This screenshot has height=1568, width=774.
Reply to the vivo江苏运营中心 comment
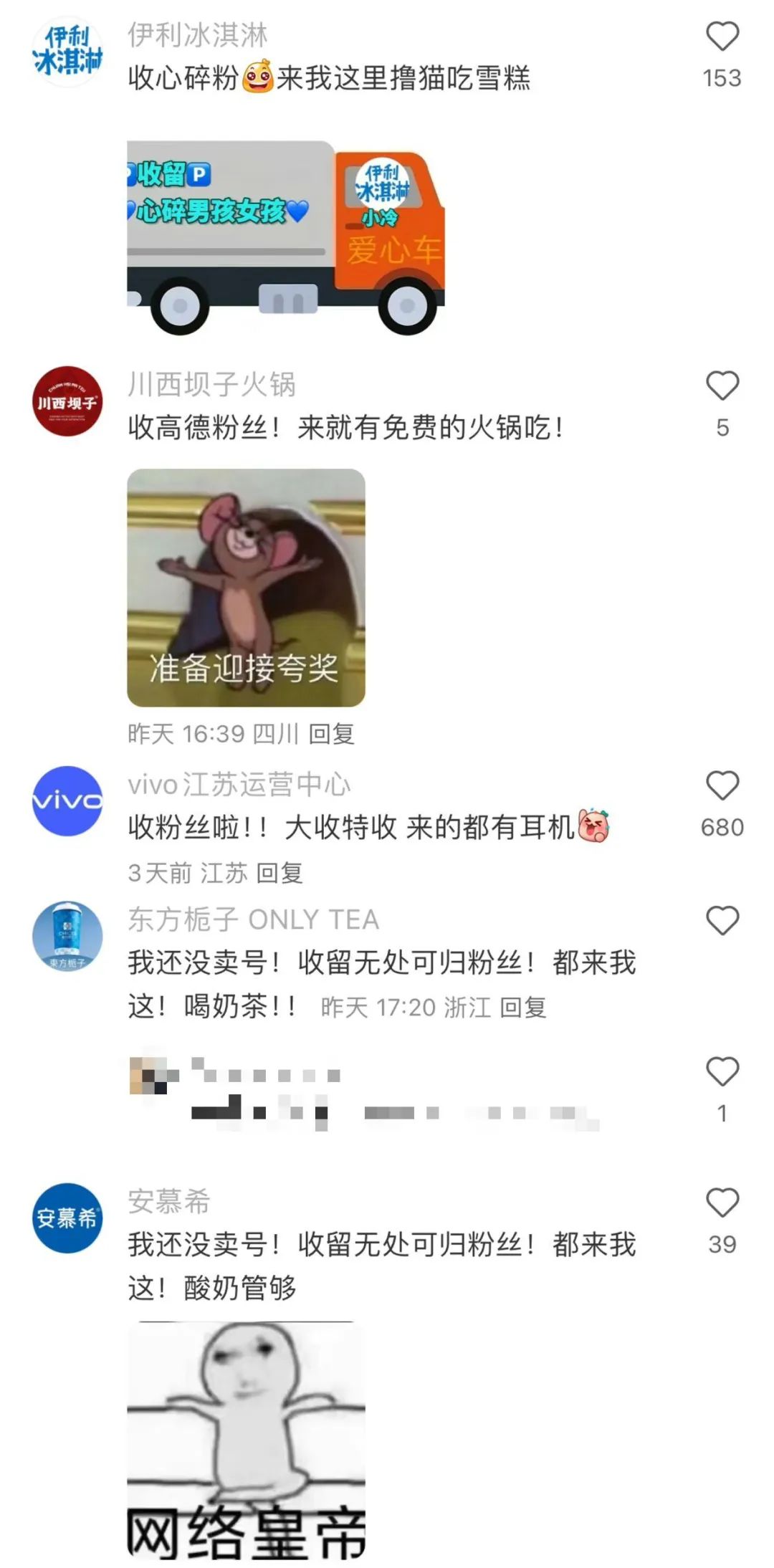[279, 873]
